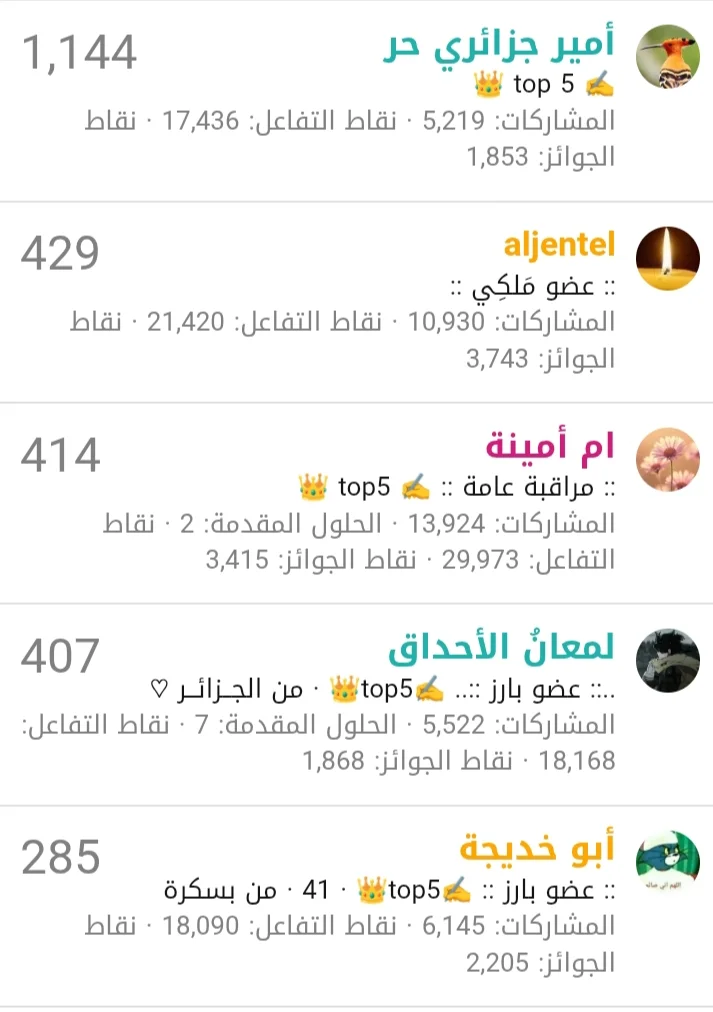Tap the hoopoe bird avatar
This screenshot has width=713, height=1012.
coord(668,57)
